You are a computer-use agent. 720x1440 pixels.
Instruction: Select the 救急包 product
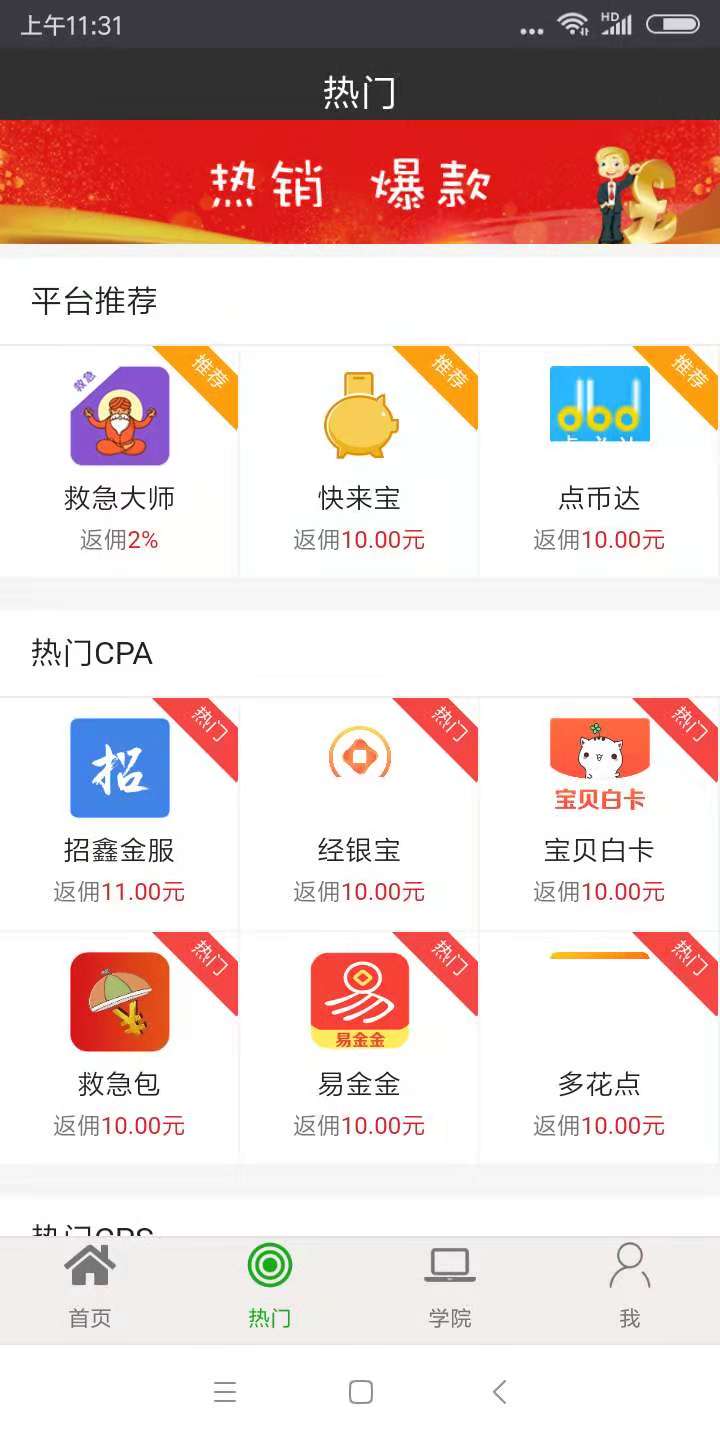(x=120, y=1047)
